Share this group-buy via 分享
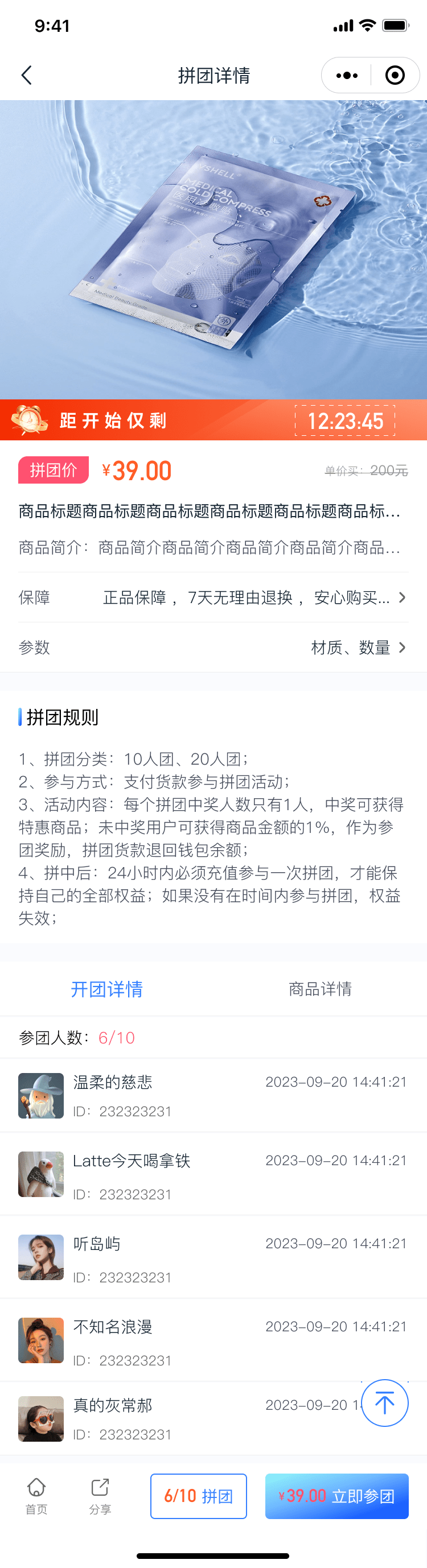427x1568 pixels. [100, 1496]
